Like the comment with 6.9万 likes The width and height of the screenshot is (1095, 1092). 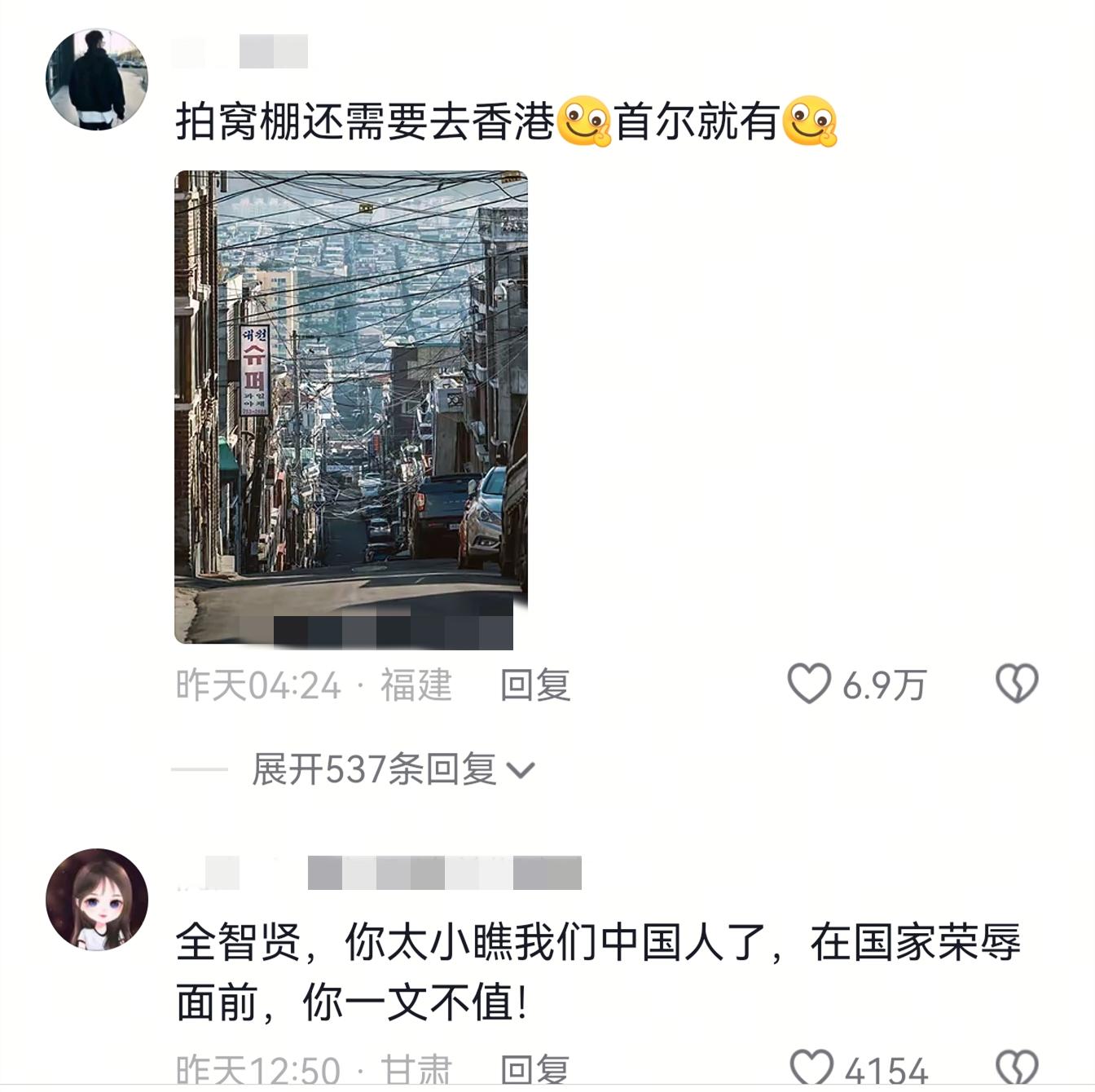click(810, 684)
